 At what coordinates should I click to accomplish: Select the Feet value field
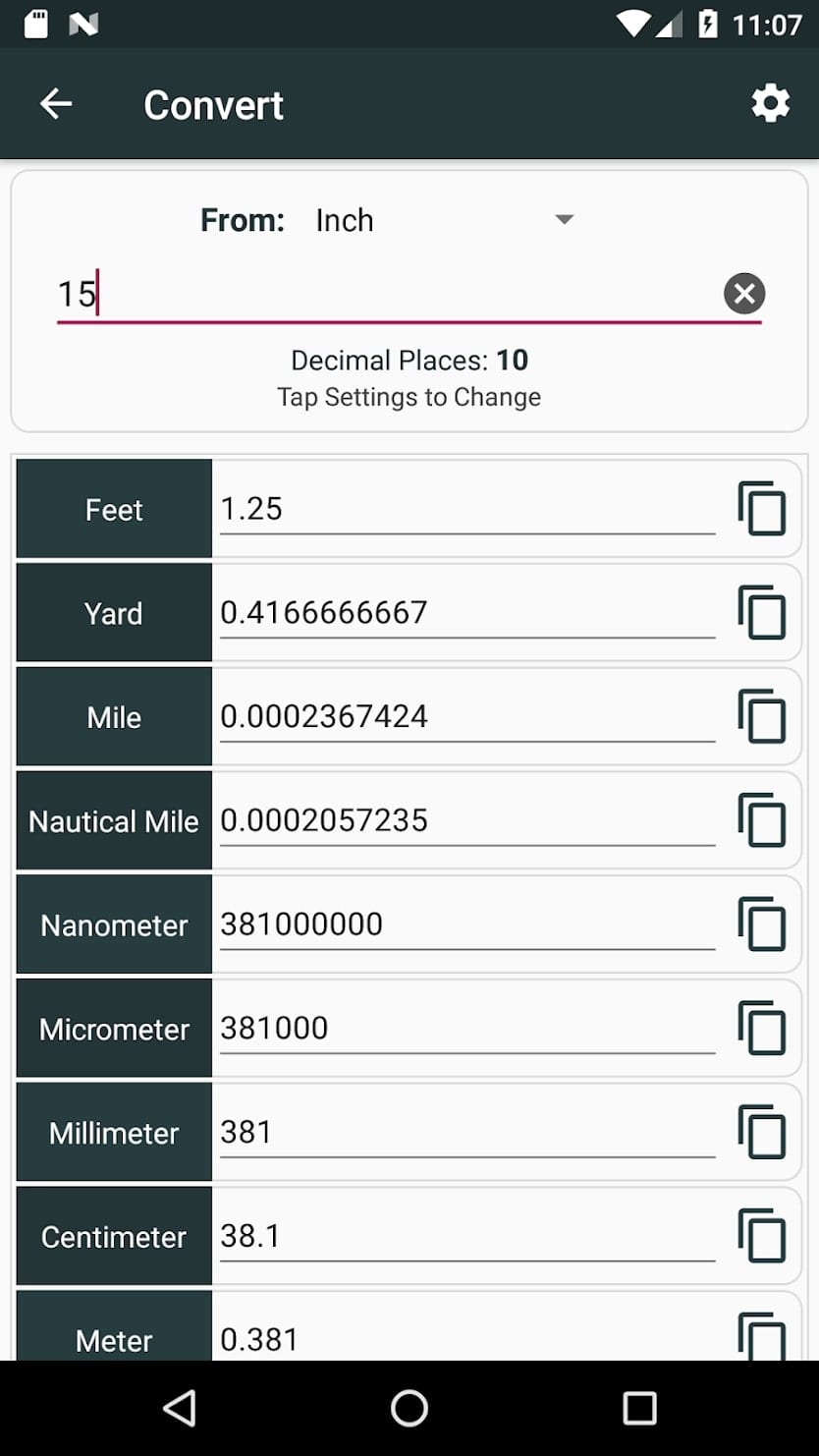(467, 509)
